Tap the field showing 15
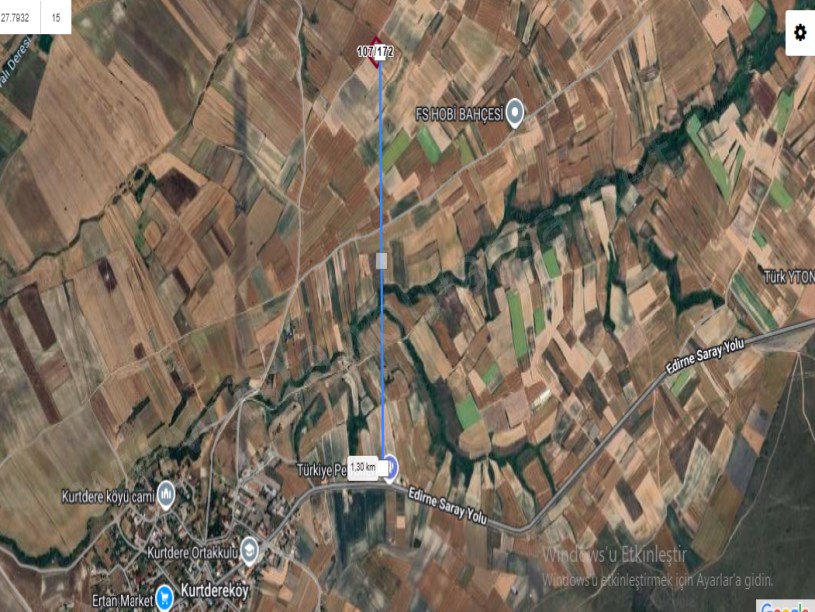The image size is (815, 612). pyautogui.click(x=56, y=17)
